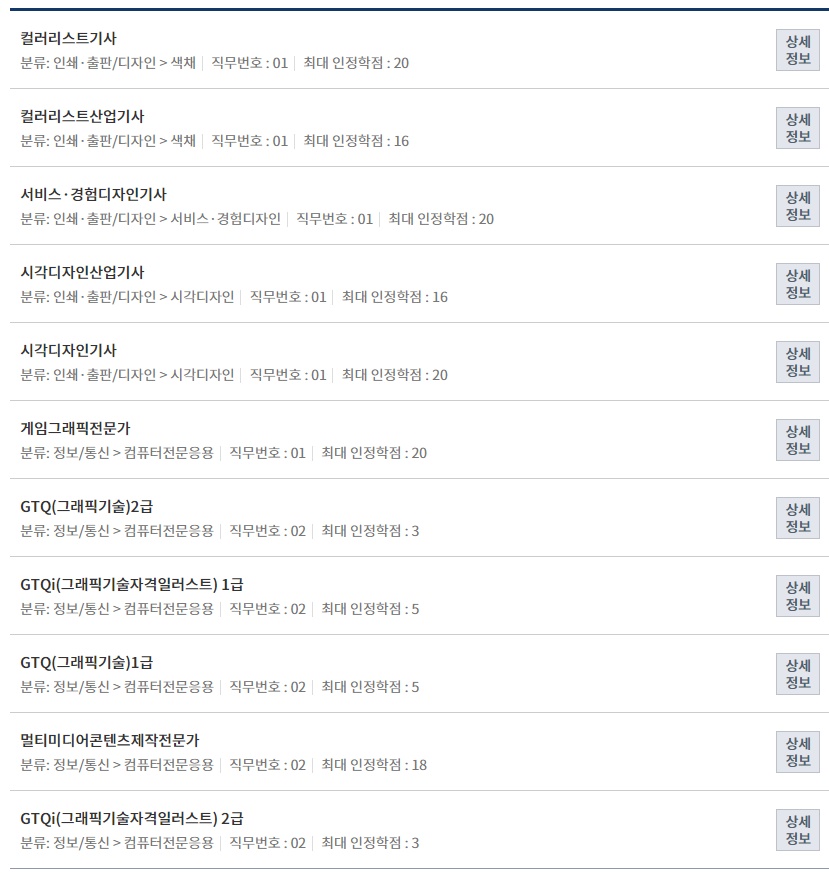Open details for 멀티미디어콘텐츠제작전문가
Image resolution: width=829 pixels, height=873 pixels.
pos(797,752)
